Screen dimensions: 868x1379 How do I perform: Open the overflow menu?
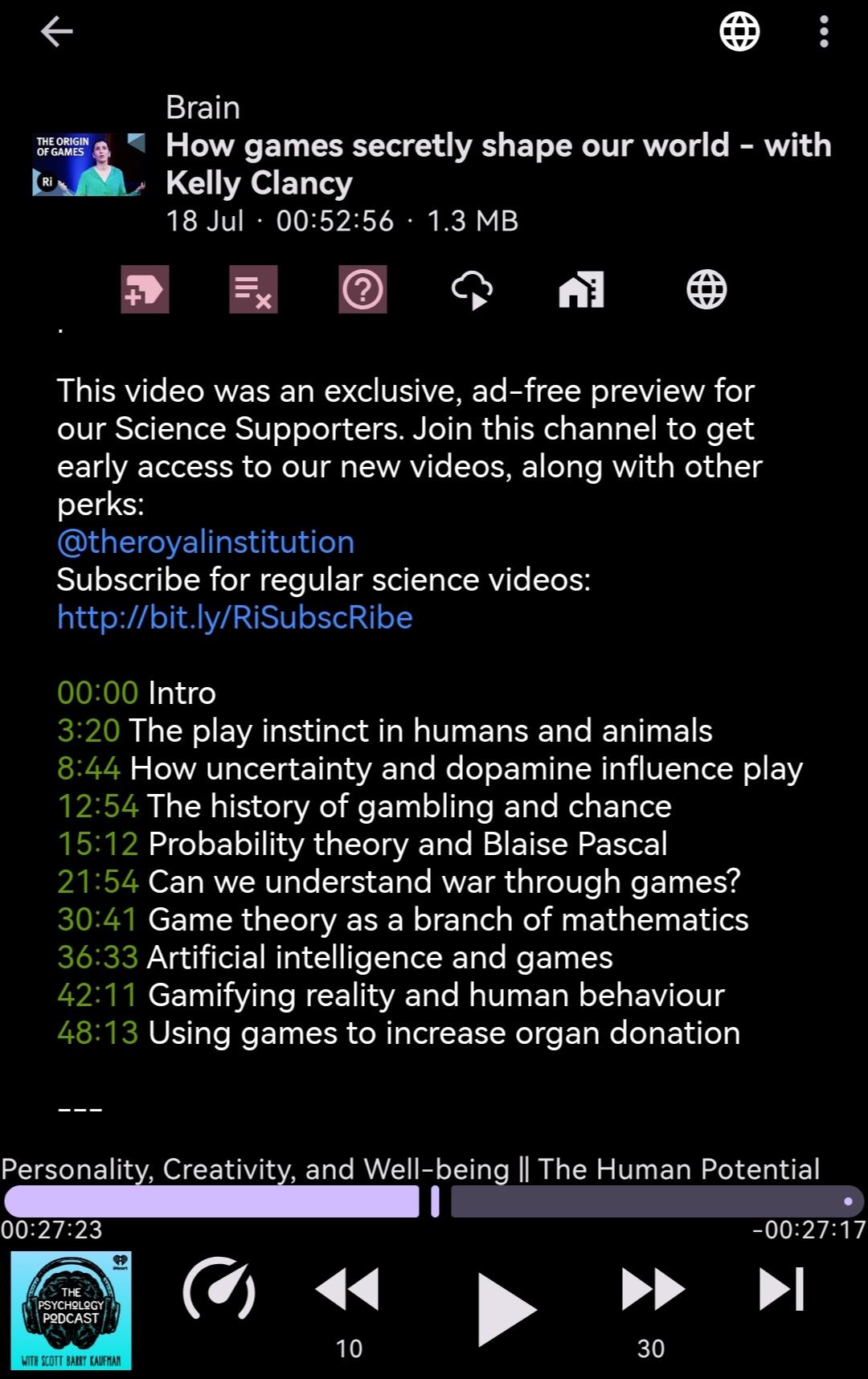tap(824, 32)
